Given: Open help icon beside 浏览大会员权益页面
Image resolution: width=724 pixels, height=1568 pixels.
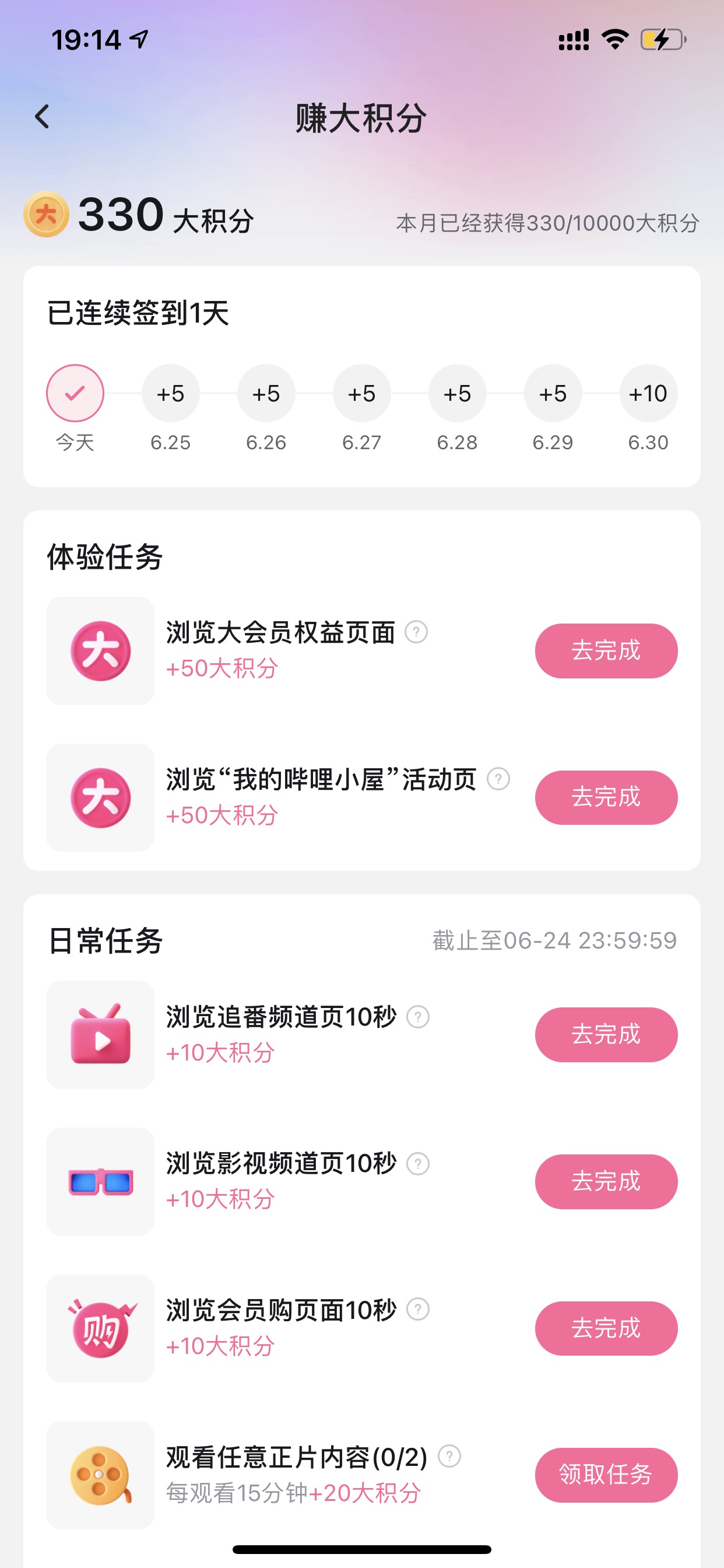Looking at the screenshot, I should [x=417, y=632].
